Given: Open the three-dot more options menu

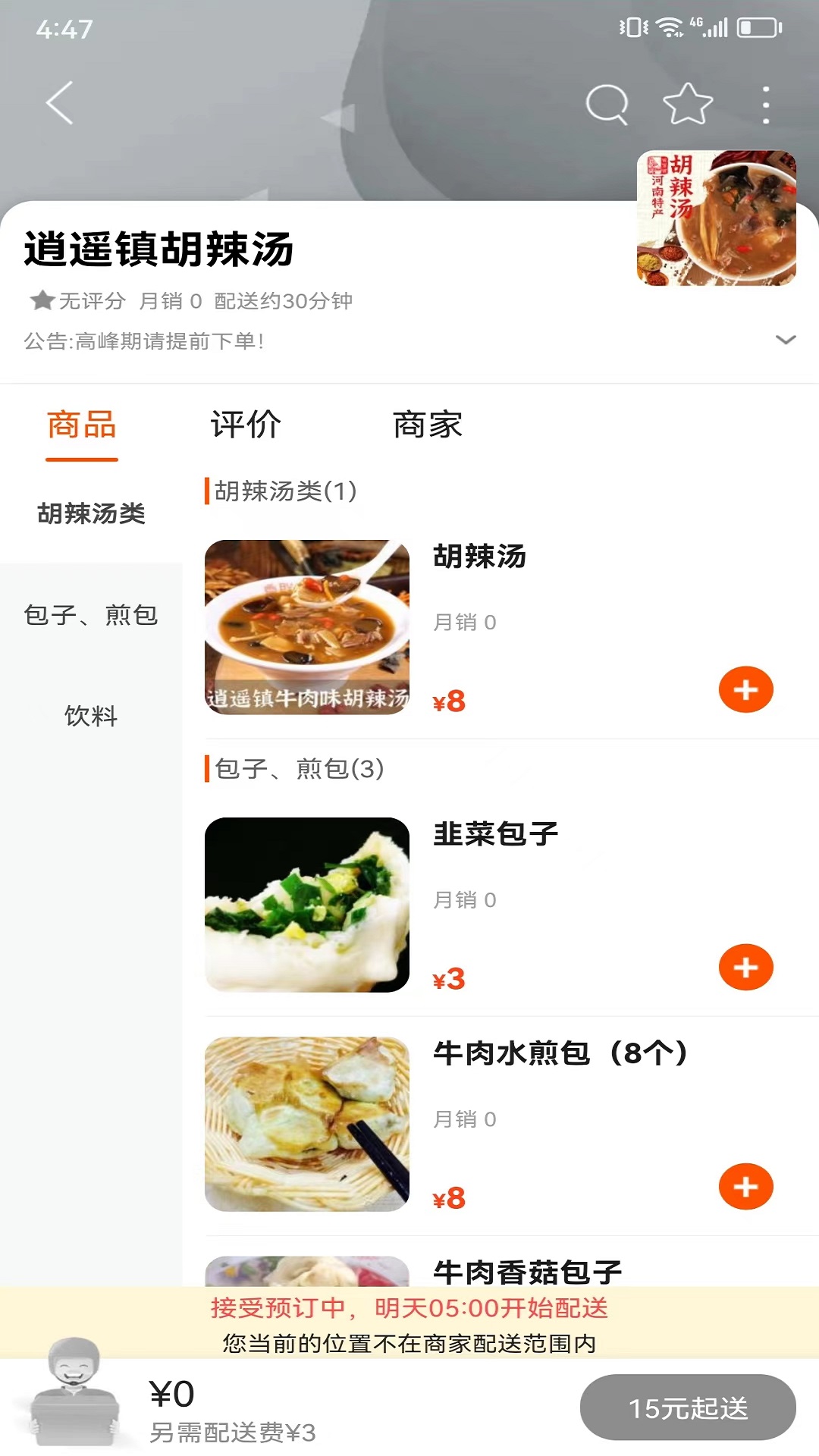Looking at the screenshot, I should coord(766,105).
